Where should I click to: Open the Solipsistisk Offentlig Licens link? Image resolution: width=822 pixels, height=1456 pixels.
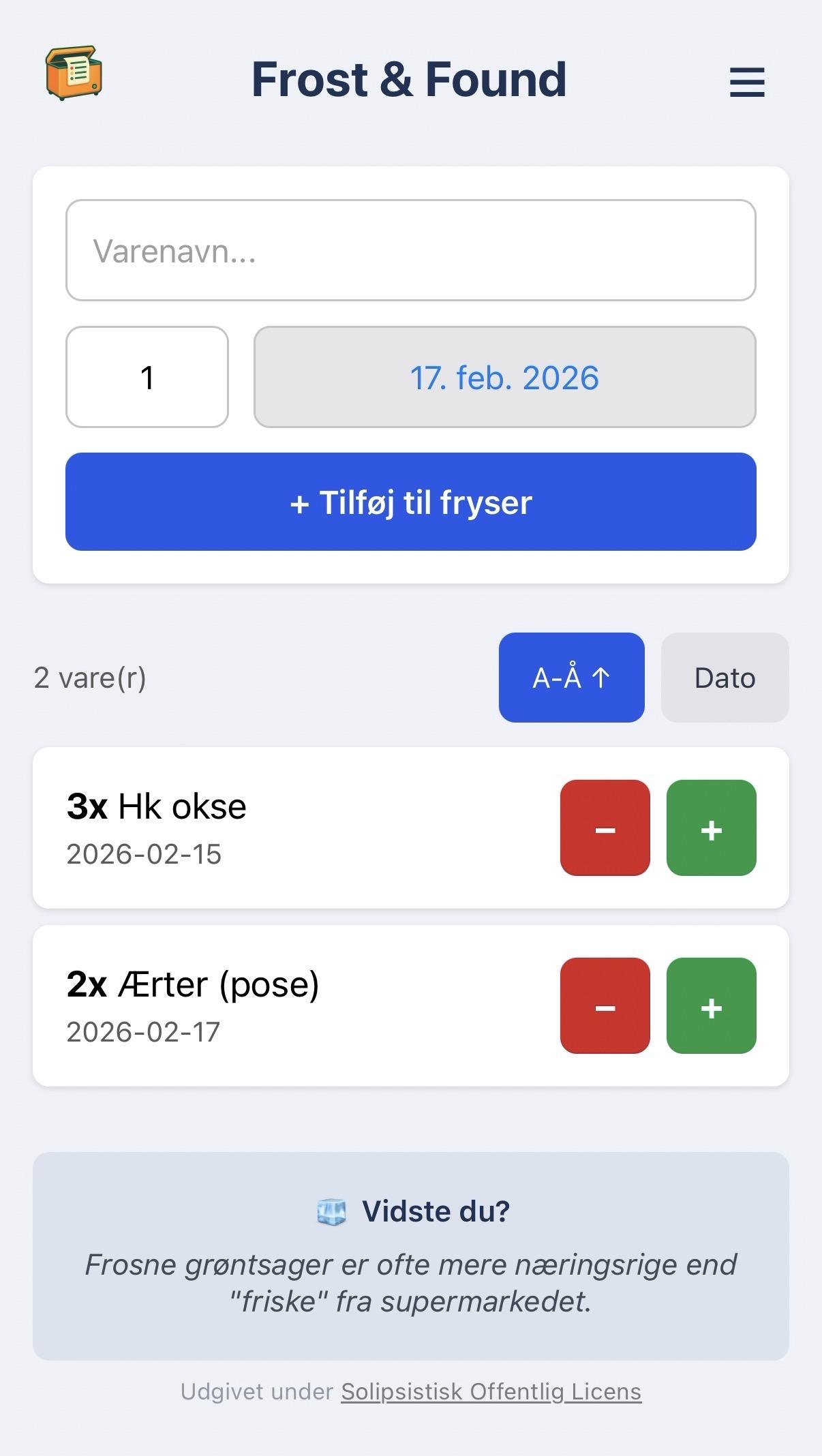pos(491,1391)
